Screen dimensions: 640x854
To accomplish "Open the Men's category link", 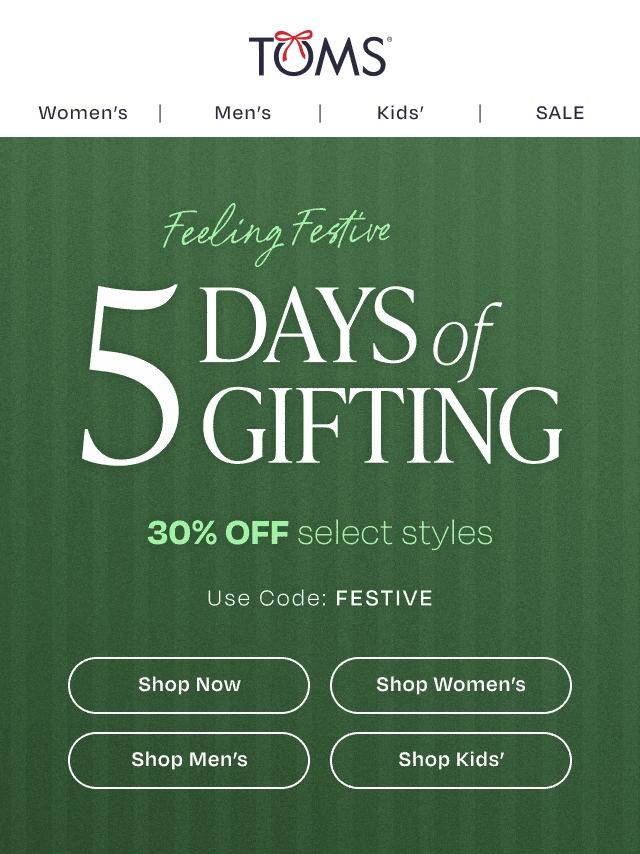I will 242,113.
